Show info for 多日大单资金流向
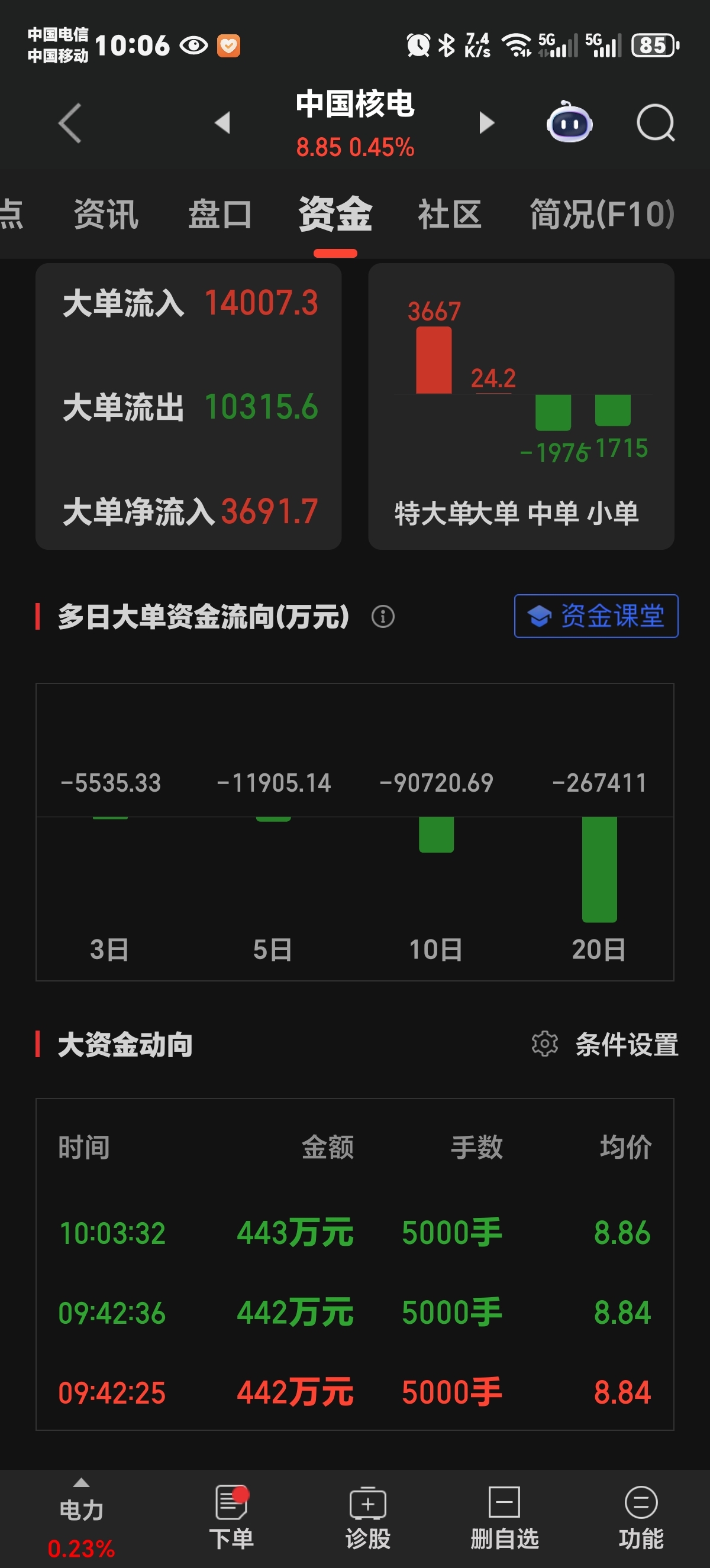Image resolution: width=710 pixels, height=1568 pixels. [383, 617]
